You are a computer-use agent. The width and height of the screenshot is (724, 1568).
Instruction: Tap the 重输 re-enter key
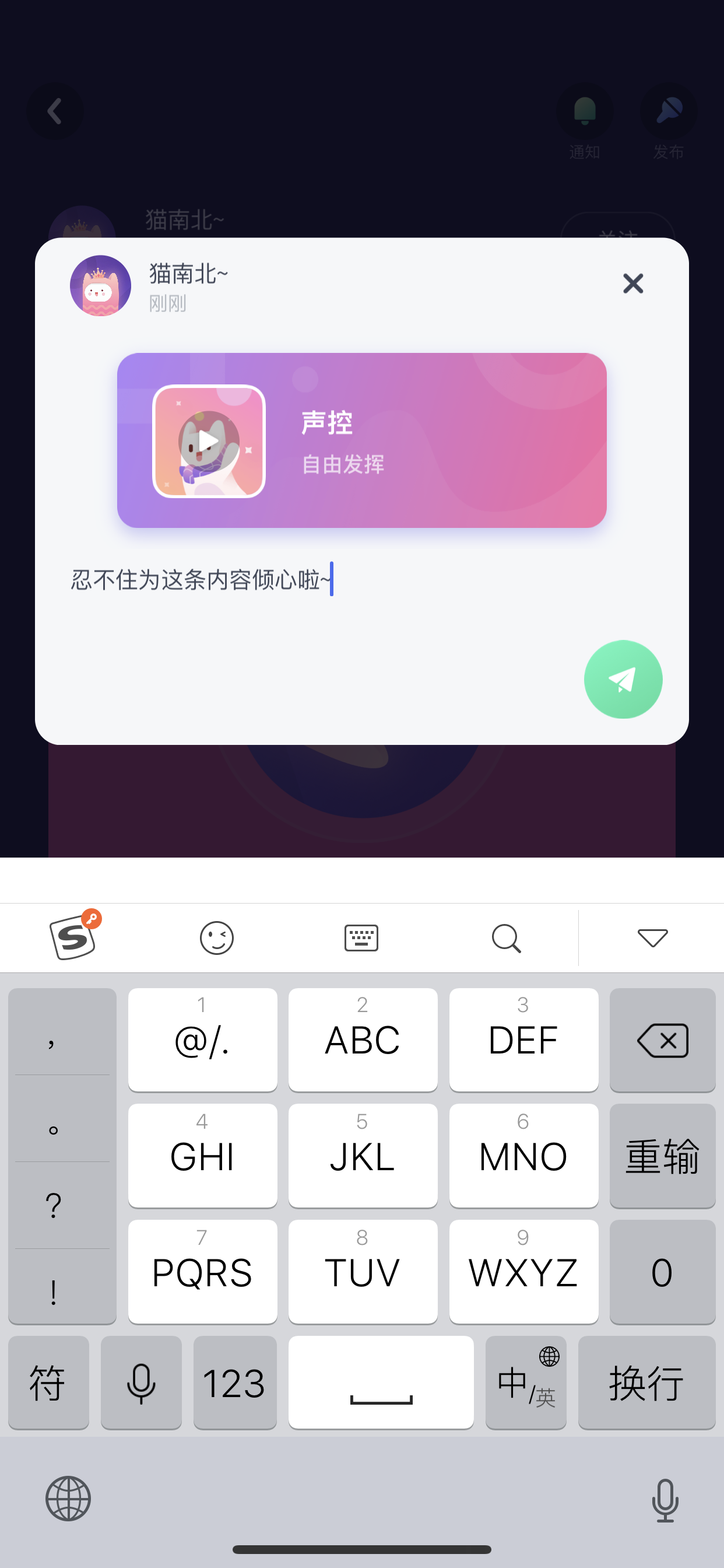[663, 1156]
